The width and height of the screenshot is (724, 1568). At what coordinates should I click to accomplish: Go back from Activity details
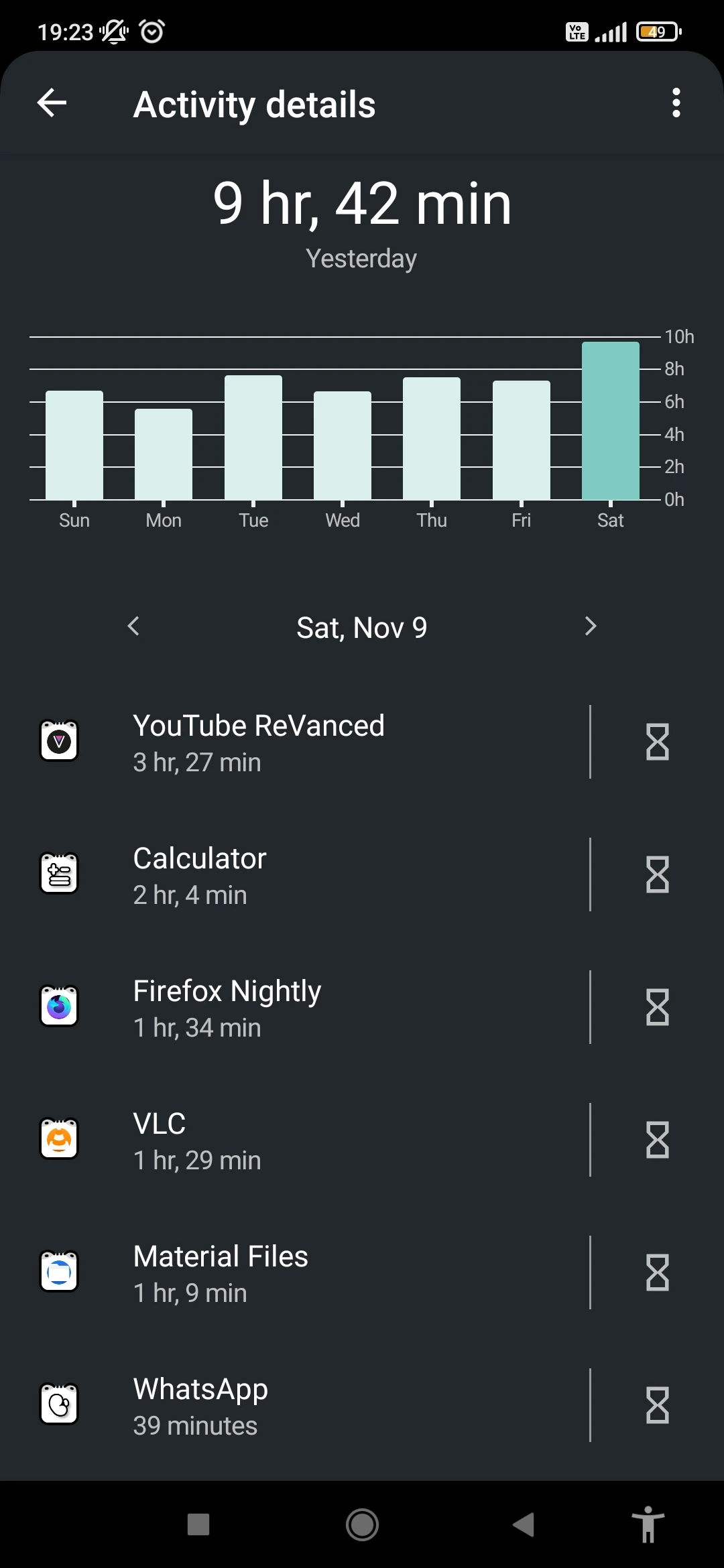[52, 103]
